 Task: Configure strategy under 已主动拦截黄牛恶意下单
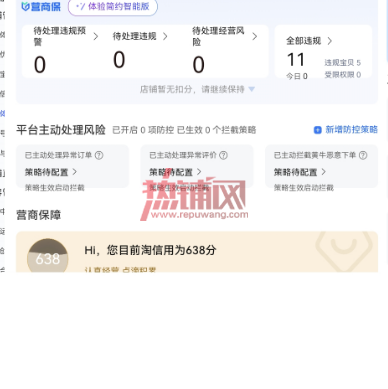click(300, 172)
